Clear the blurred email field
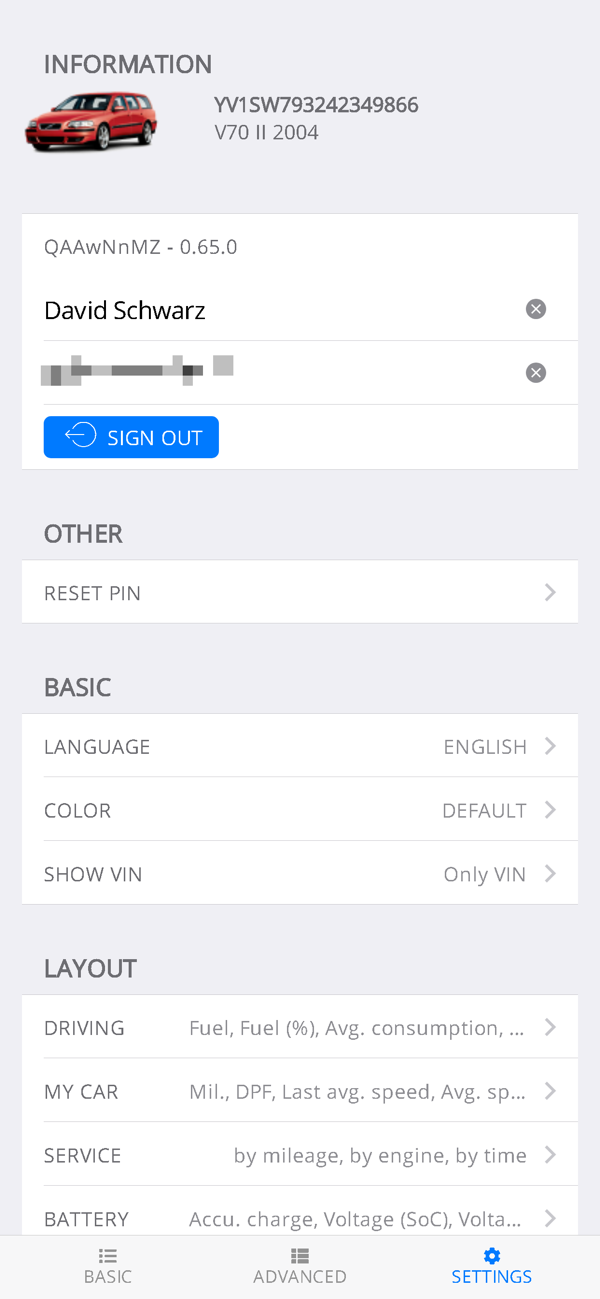600x1299 pixels. click(536, 373)
